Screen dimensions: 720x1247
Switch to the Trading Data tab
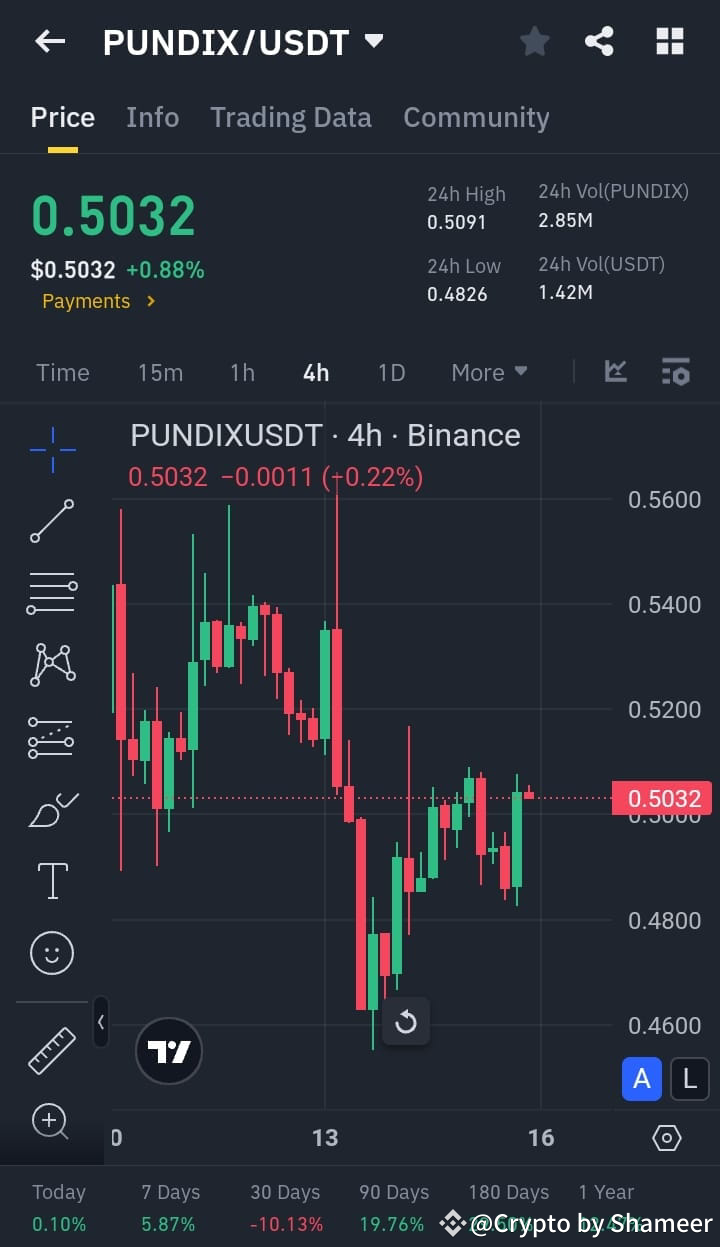(290, 117)
